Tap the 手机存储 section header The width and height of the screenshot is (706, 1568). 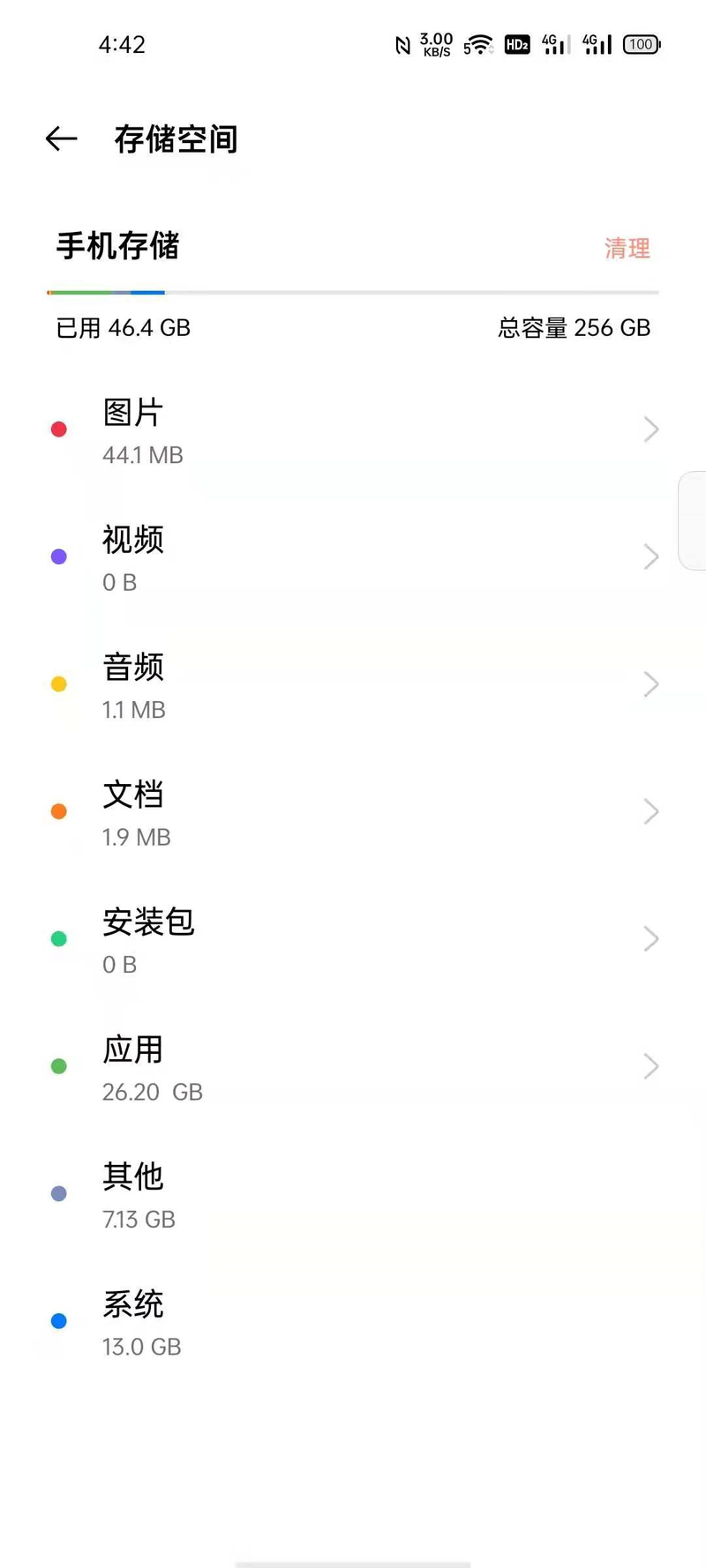(x=117, y=248)
